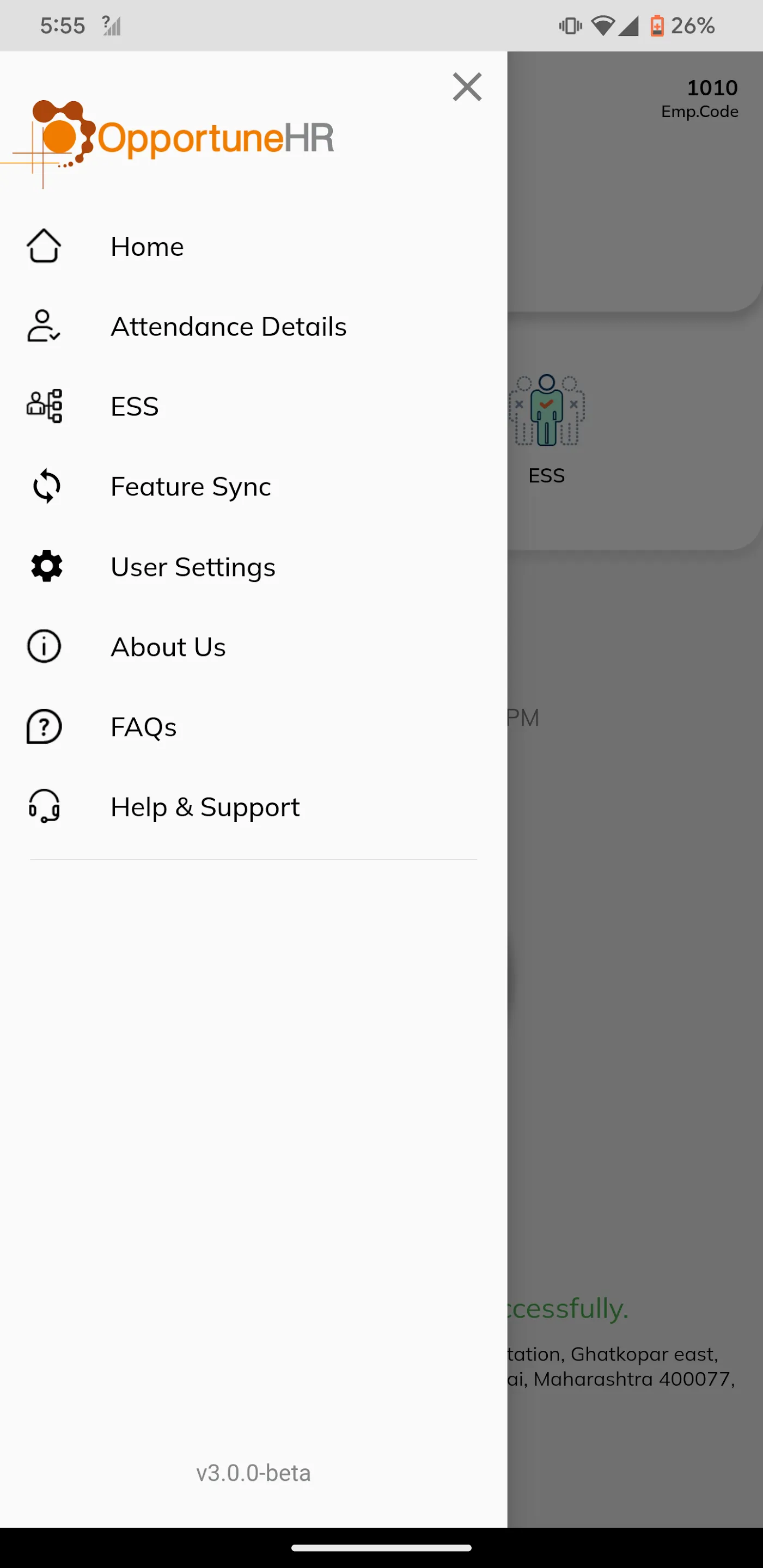The image size is (763, 1568).
Task: Go to the FAQs page
Action: (143, 726)
